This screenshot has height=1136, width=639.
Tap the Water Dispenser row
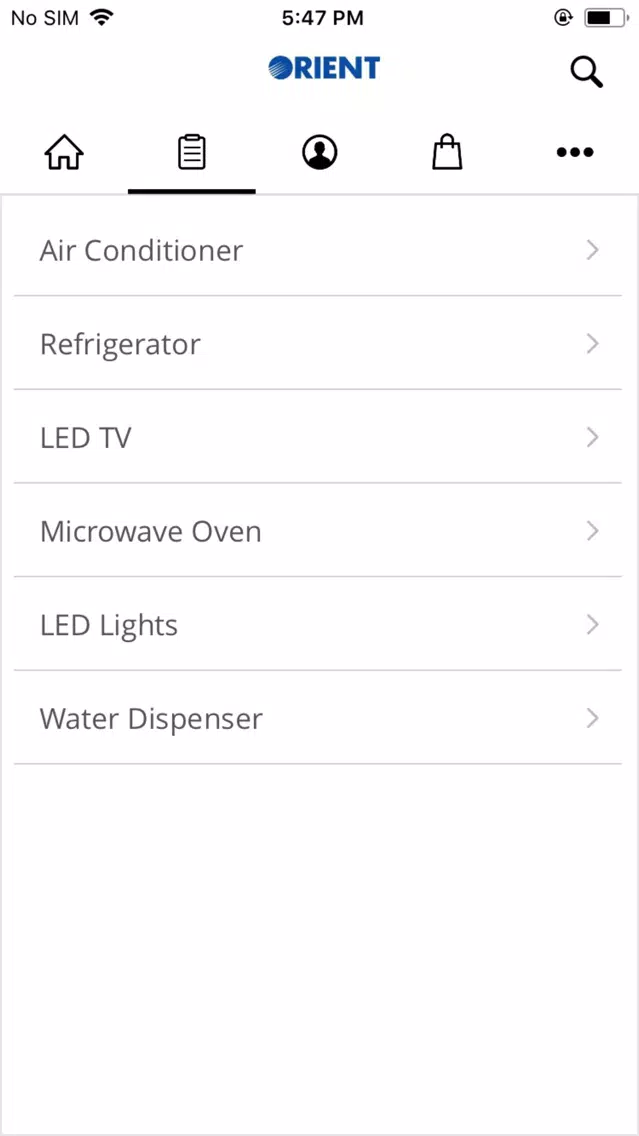coord(318,718)
